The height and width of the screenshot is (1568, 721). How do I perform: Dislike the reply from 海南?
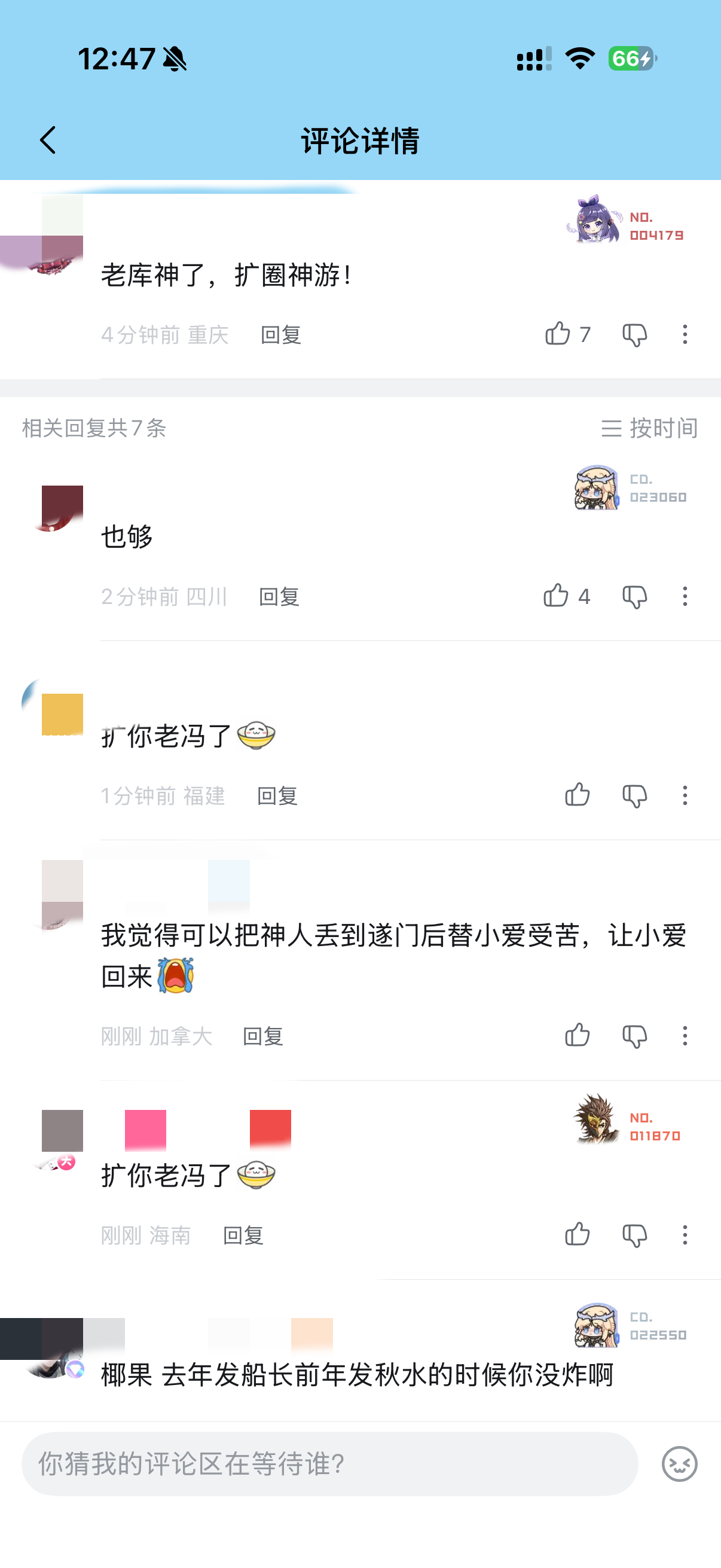(x=634, y=1236)
